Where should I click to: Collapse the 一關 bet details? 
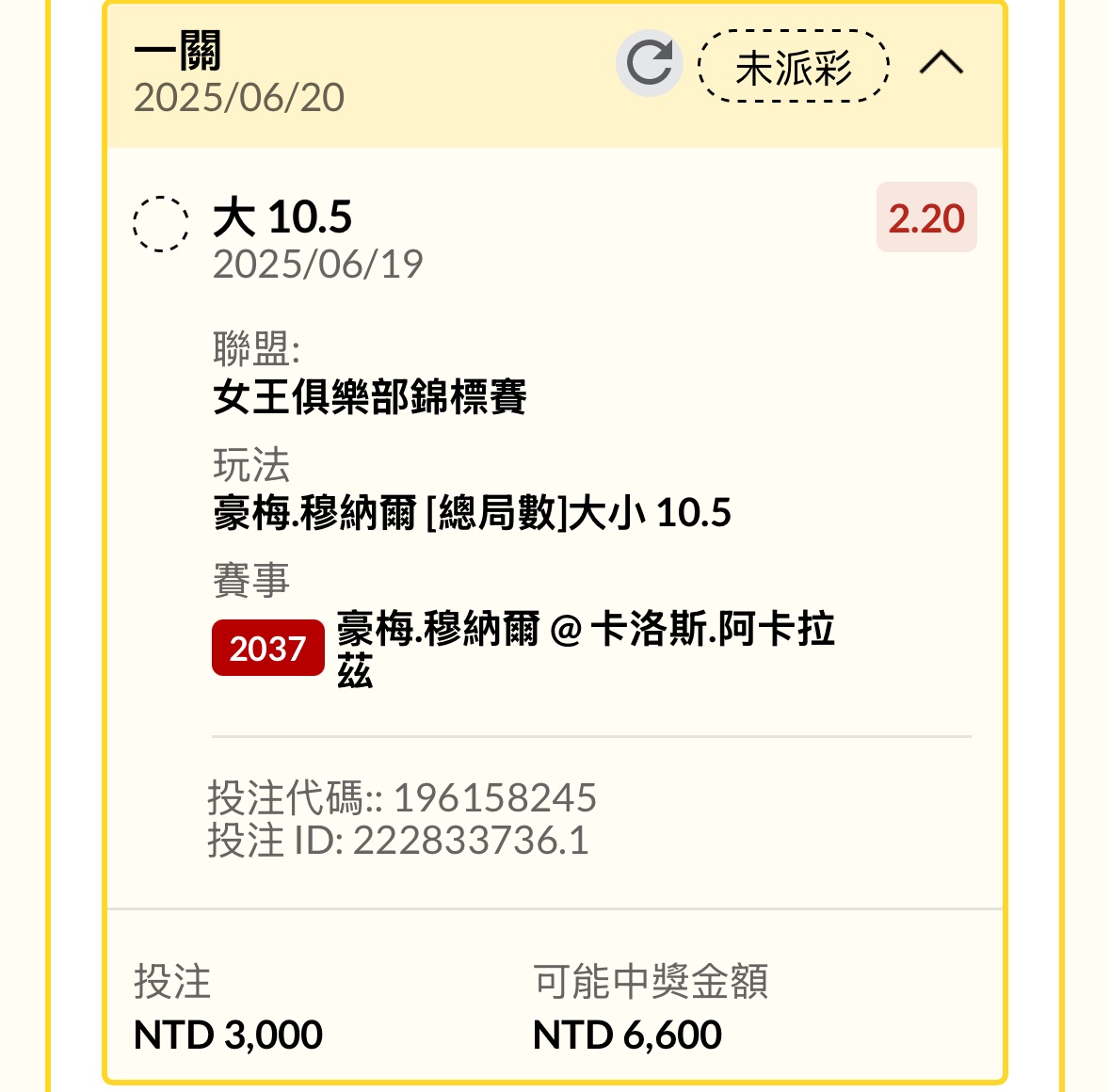(941, 63)
